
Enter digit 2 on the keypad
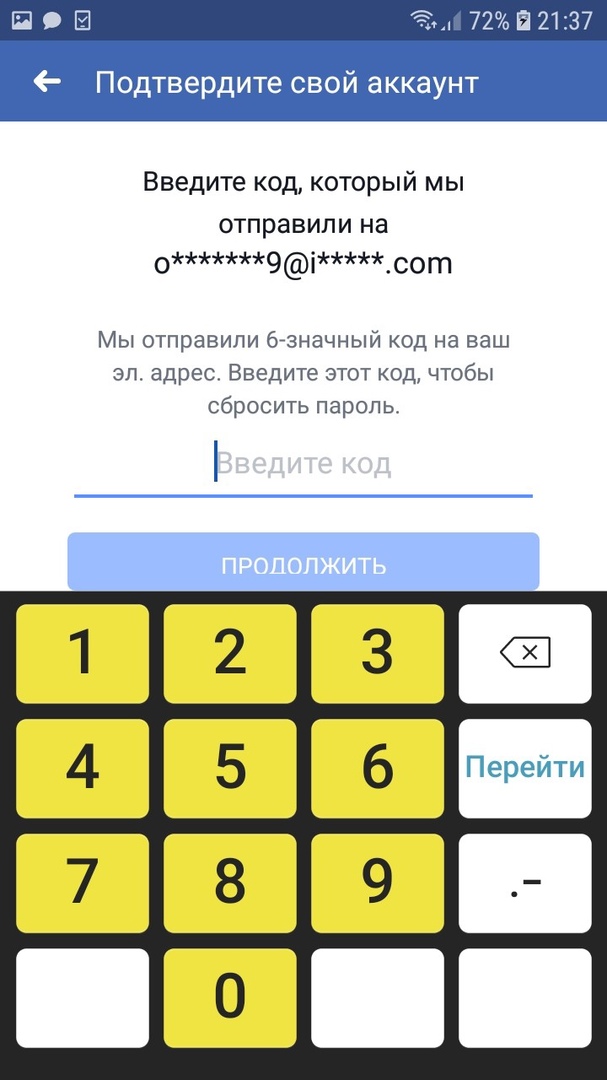pyautogui.click(x=230, y=653)
